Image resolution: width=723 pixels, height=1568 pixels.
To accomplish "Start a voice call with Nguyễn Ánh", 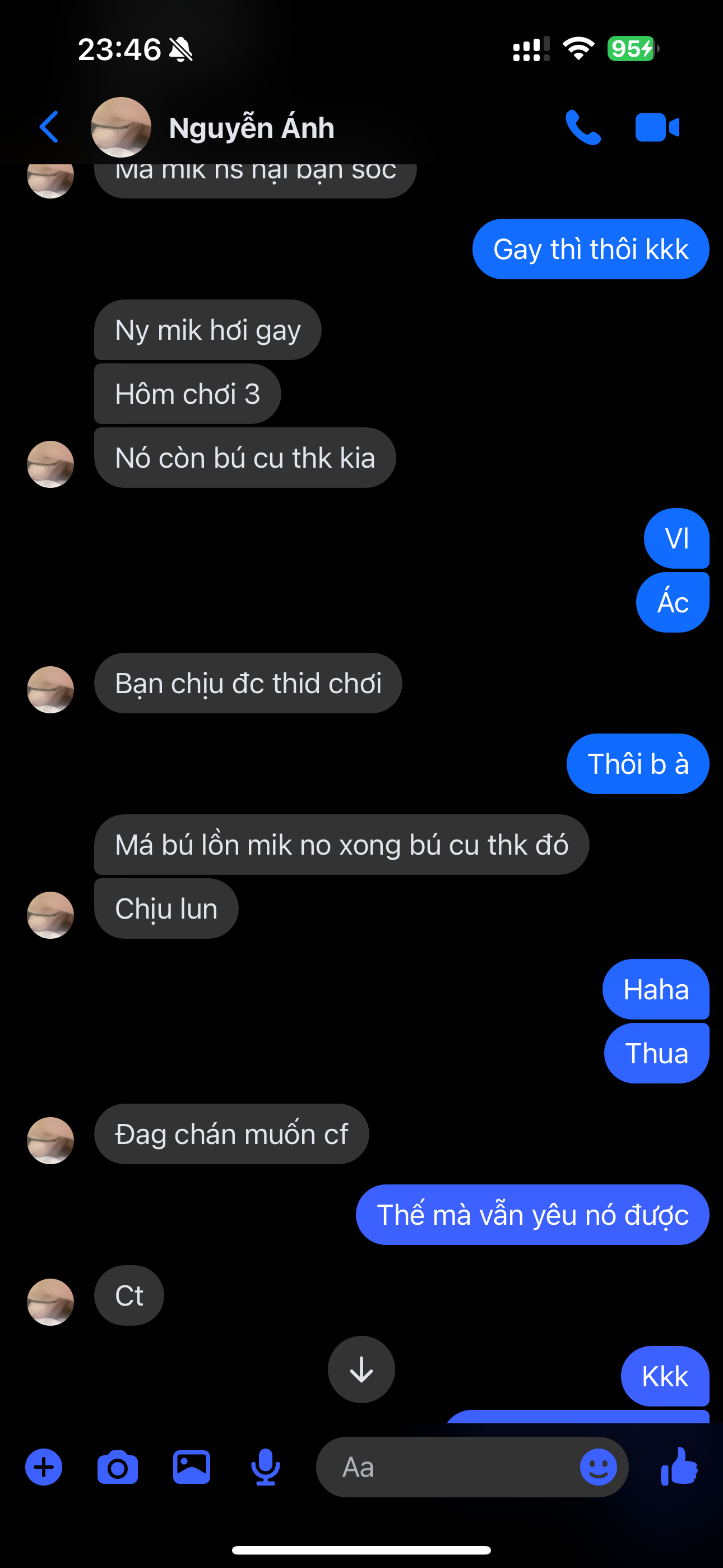I will coord(582,127).
